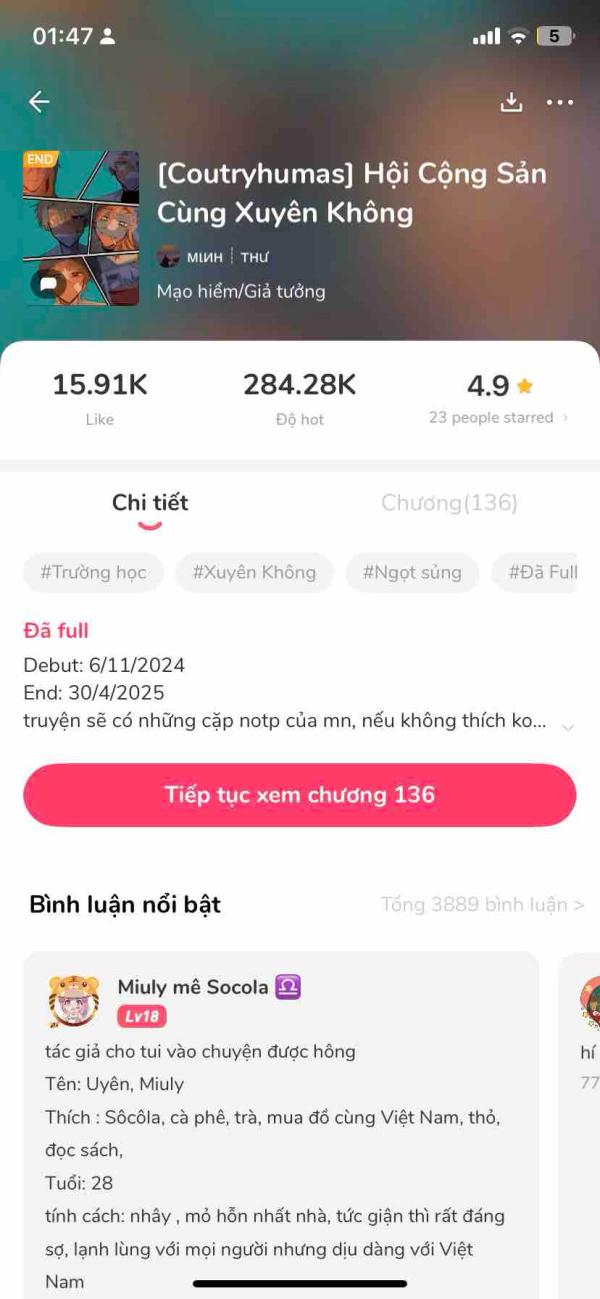
Task: Open the three-dot overflow menu
Action: point(560,102)
